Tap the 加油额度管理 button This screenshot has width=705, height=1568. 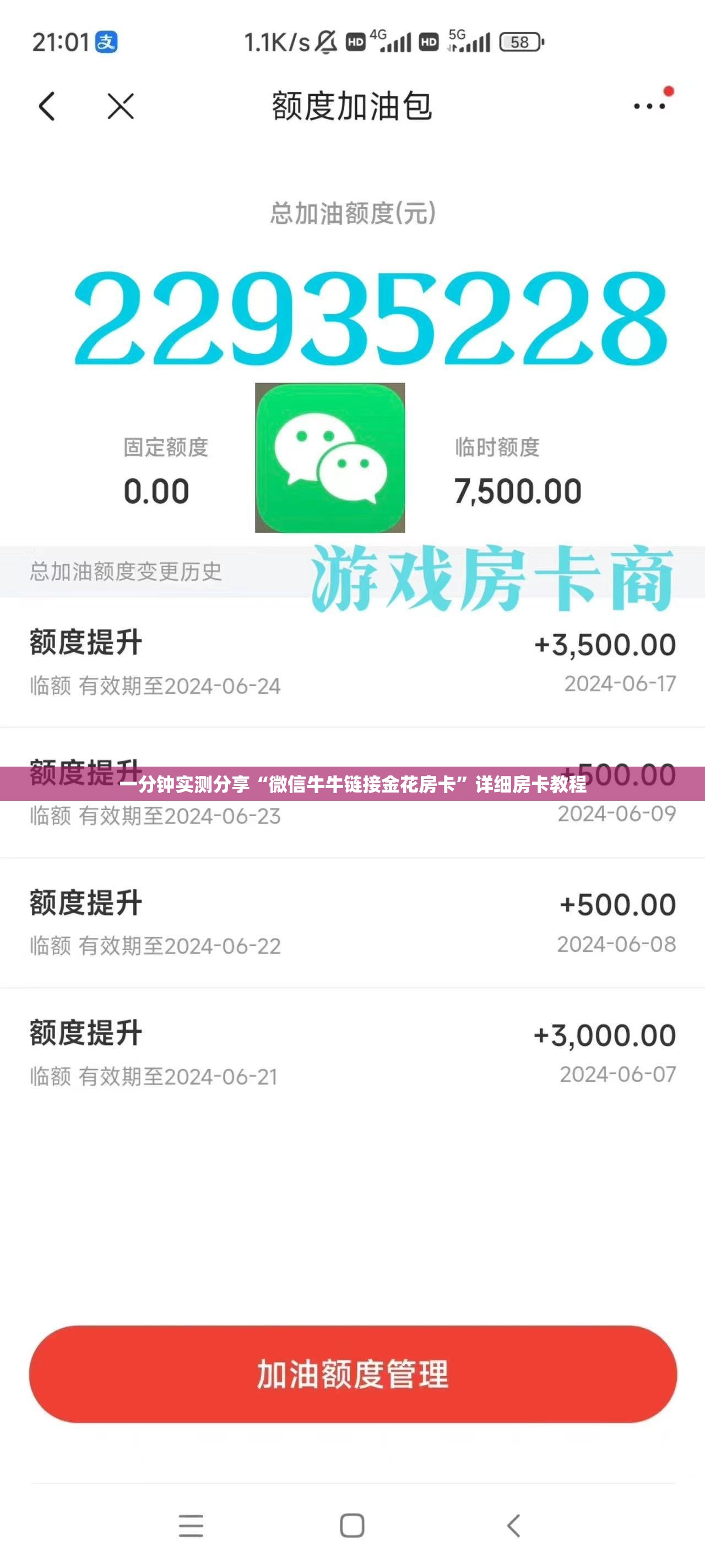(353, 1374)
